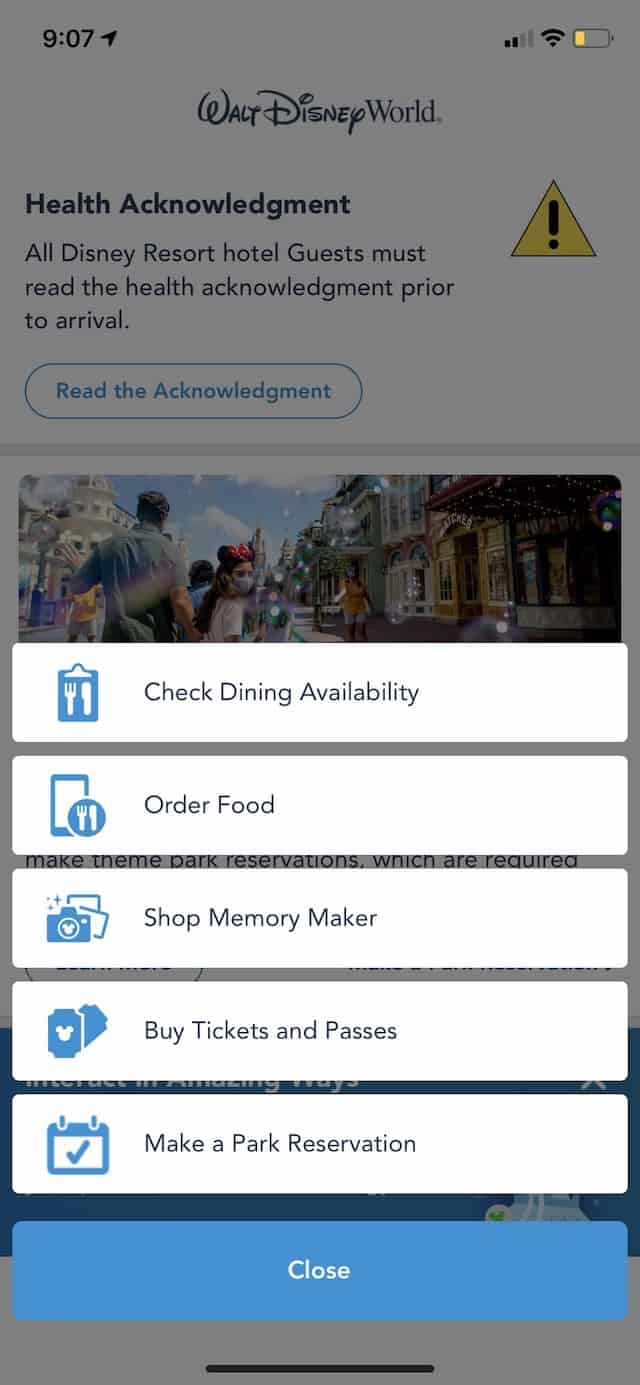This screenshot has height=1385, width=640.
Task: Select Make a Park Reservation
Action: (320, 1144)
